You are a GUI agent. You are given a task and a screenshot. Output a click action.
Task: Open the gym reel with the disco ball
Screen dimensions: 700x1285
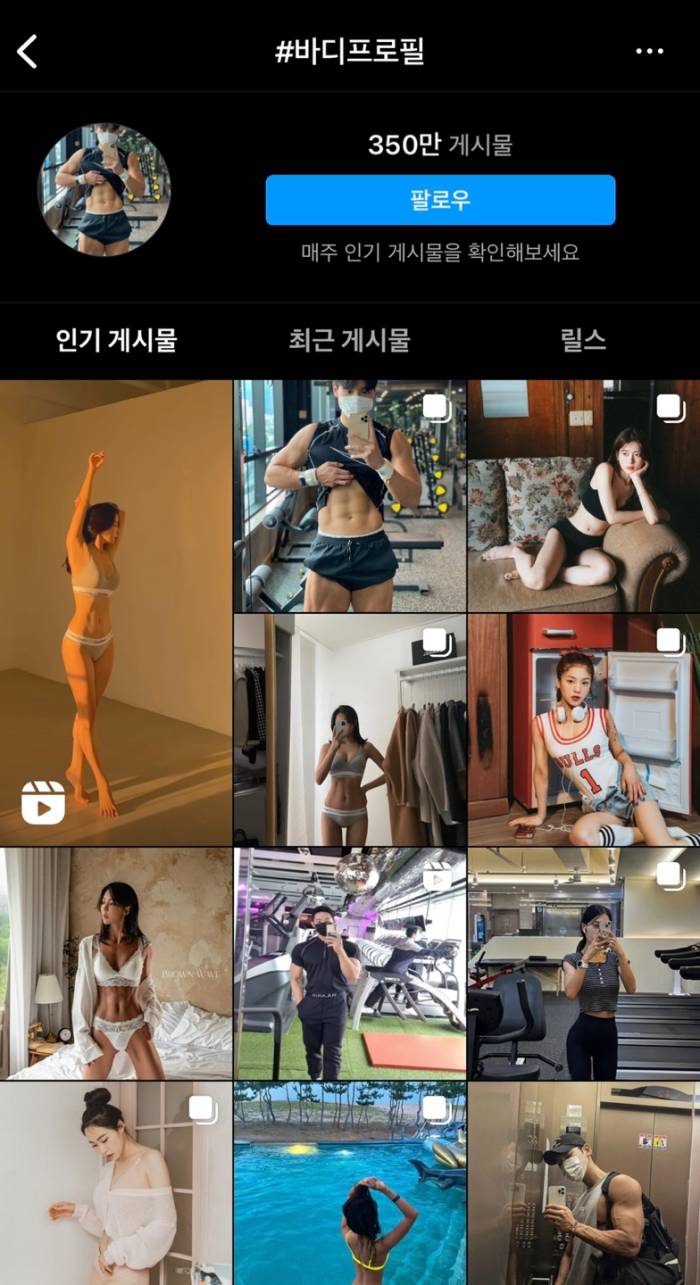click(x=349, y=964)
